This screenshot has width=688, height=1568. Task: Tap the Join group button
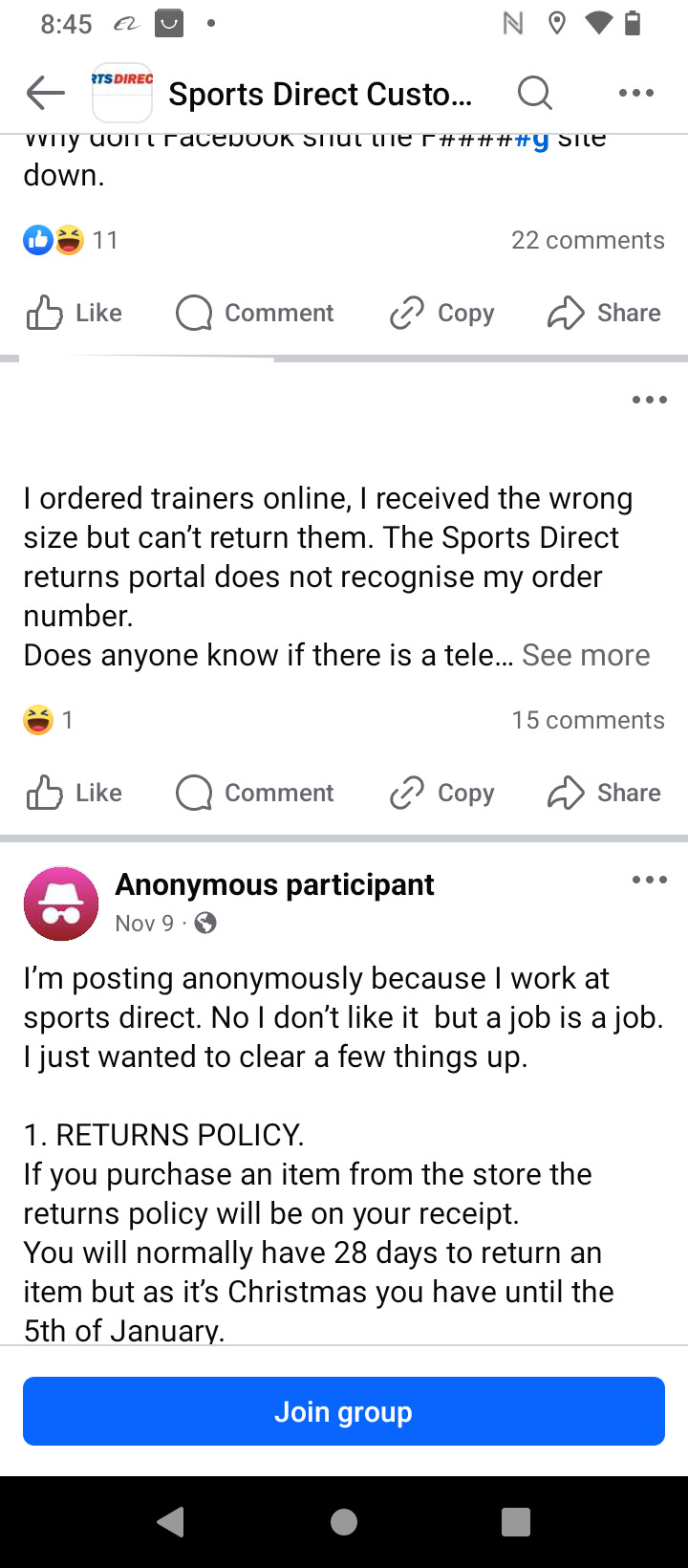(344, 1411)
